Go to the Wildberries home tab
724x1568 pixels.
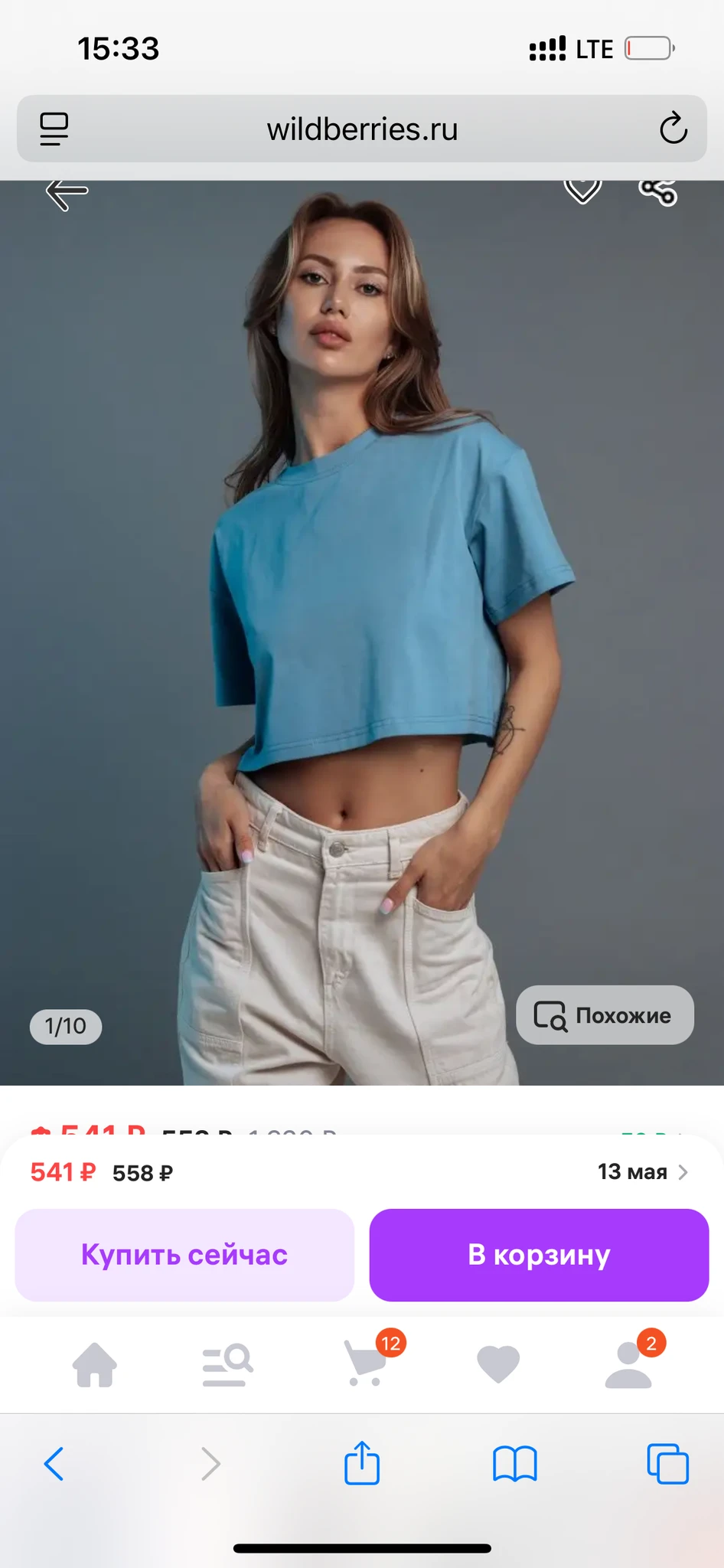pos(95,1365)
